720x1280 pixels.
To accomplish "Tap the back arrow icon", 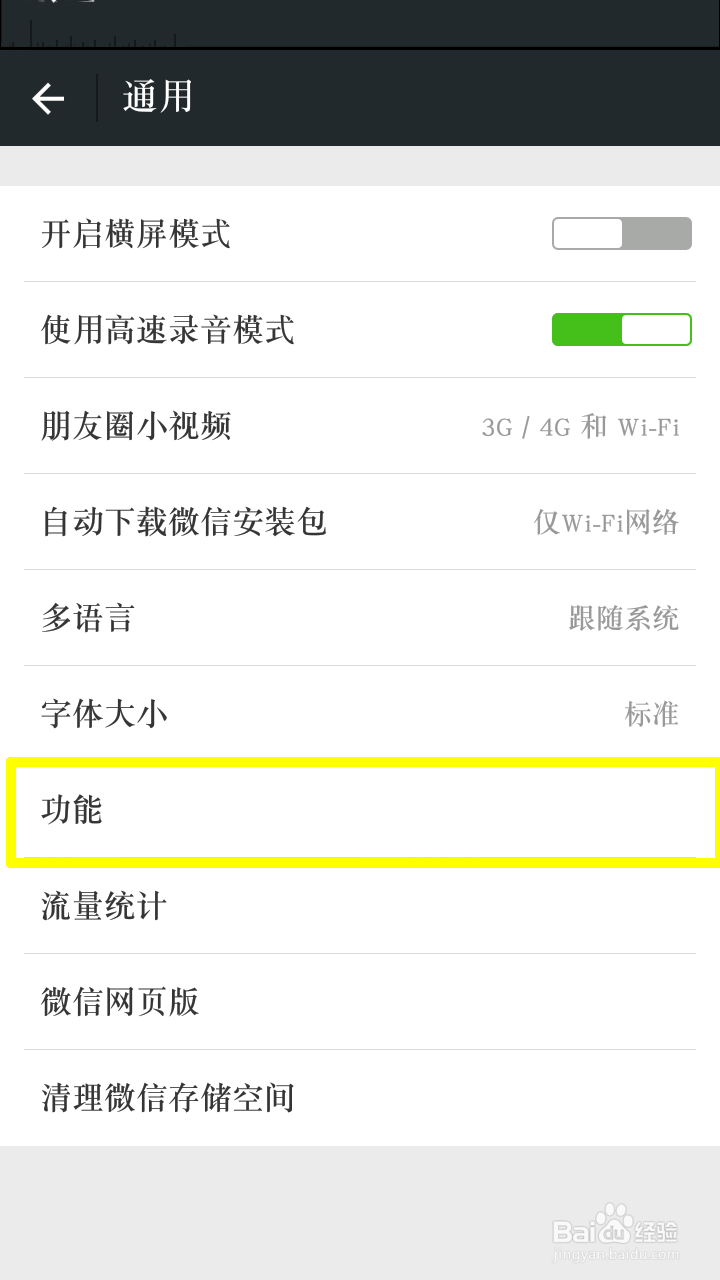I will coord(47,97).
